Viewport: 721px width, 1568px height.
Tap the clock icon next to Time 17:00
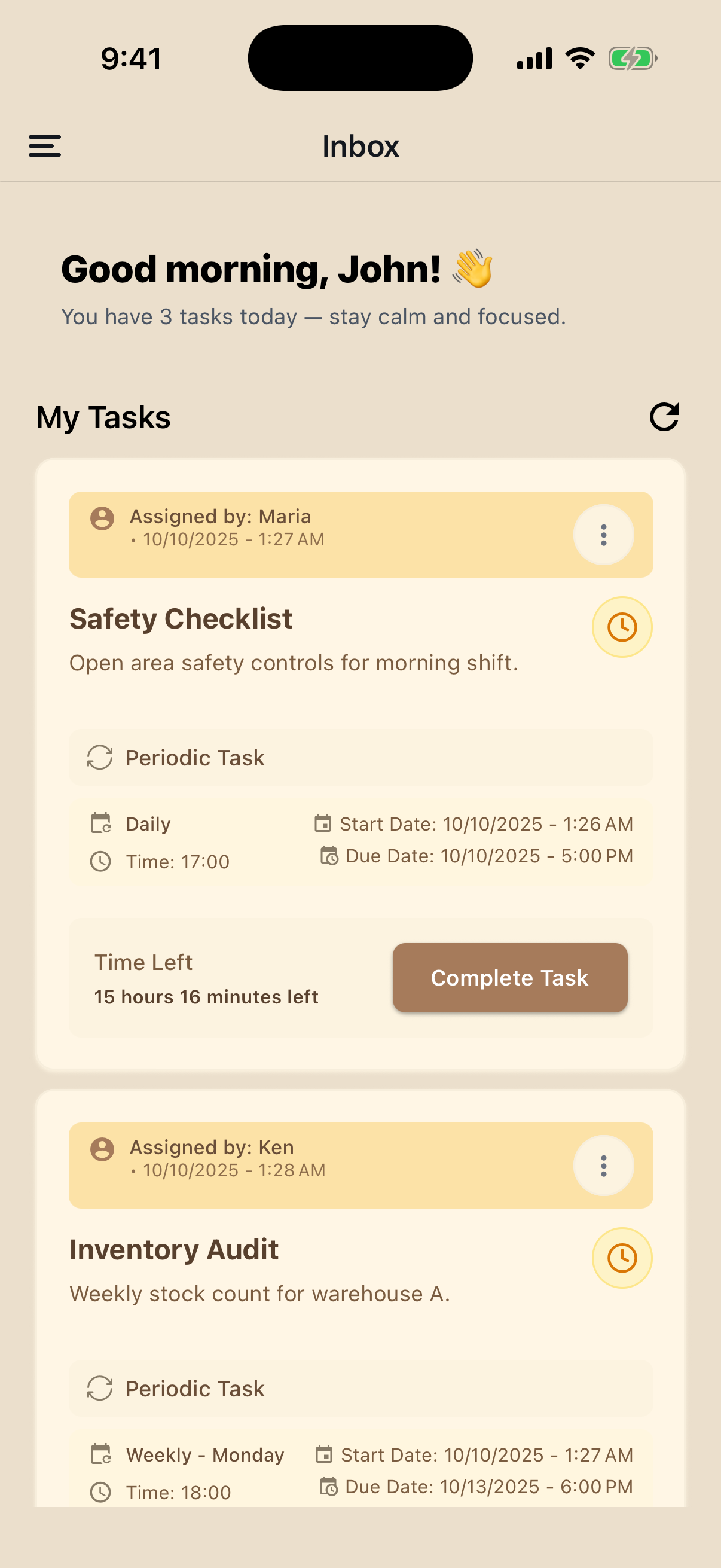coord(100,861)
